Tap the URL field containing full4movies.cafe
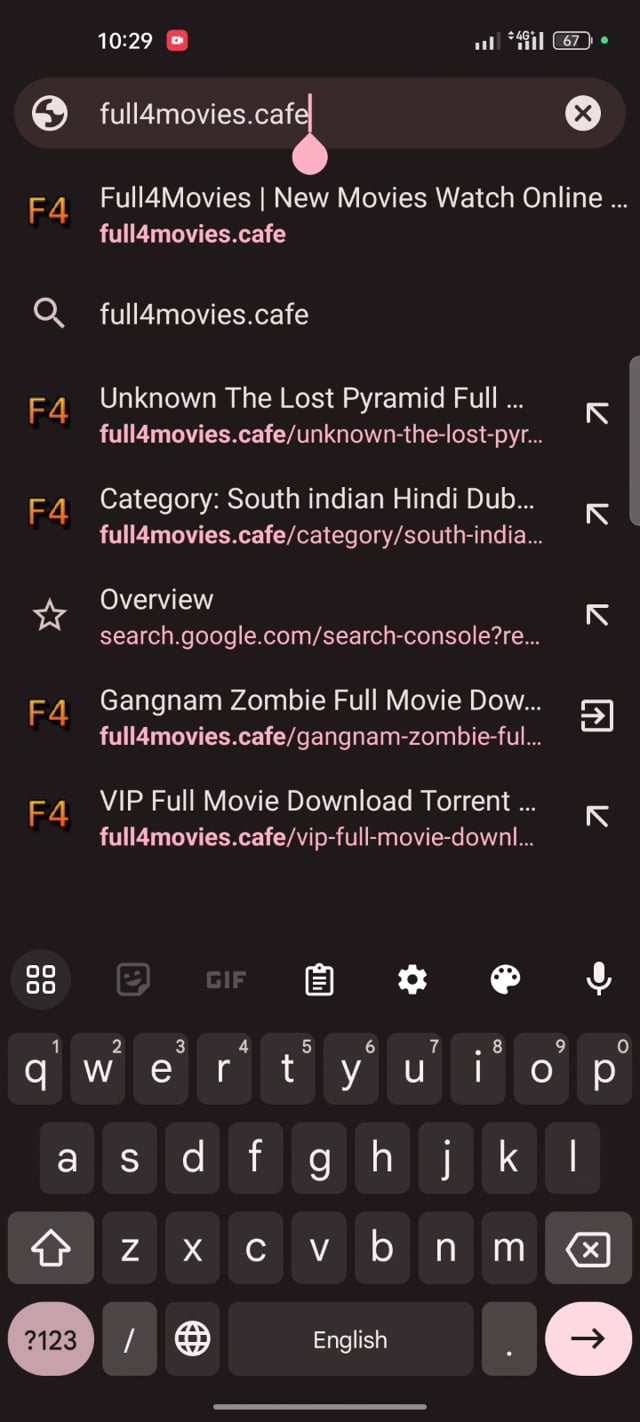640x1422 pixels. 319,113
